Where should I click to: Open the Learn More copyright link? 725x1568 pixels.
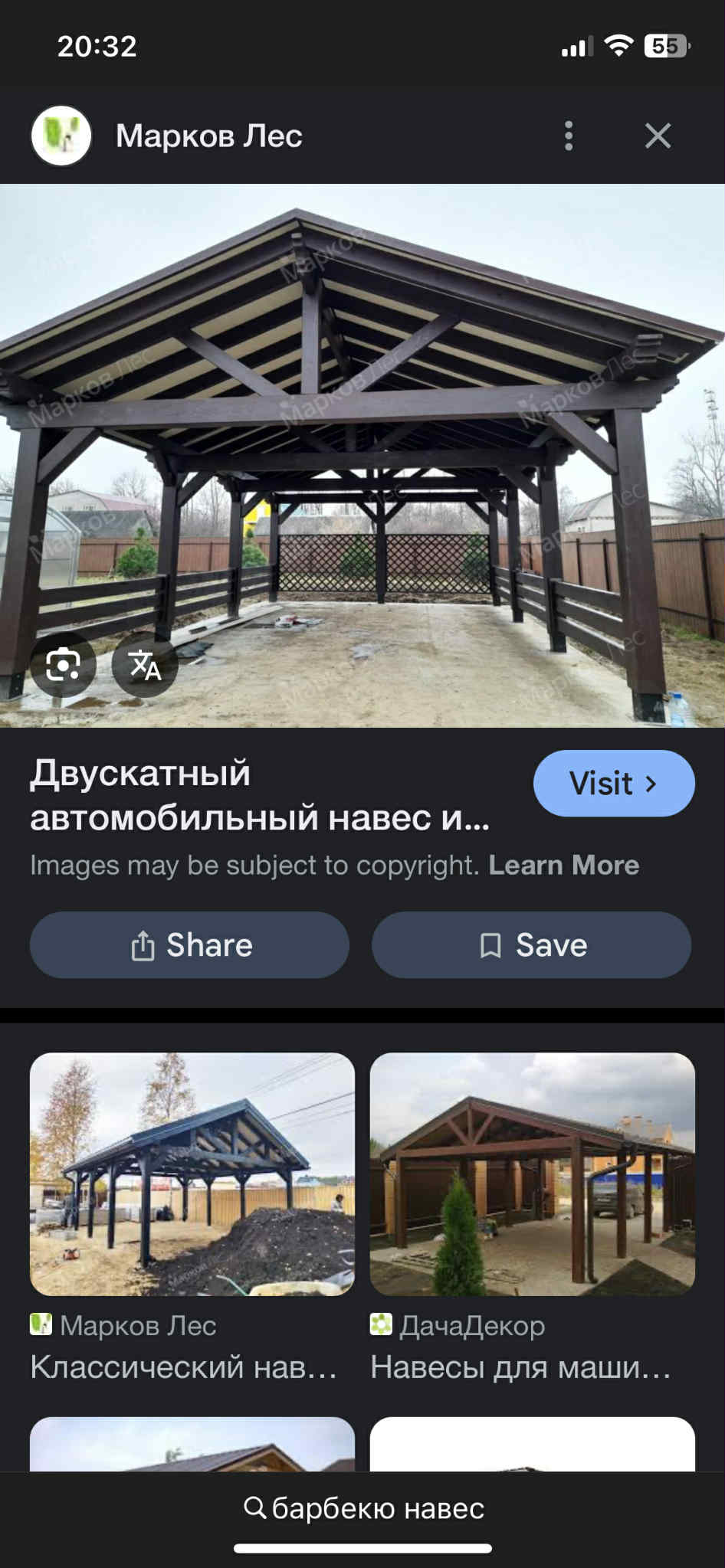pos(563,865)
